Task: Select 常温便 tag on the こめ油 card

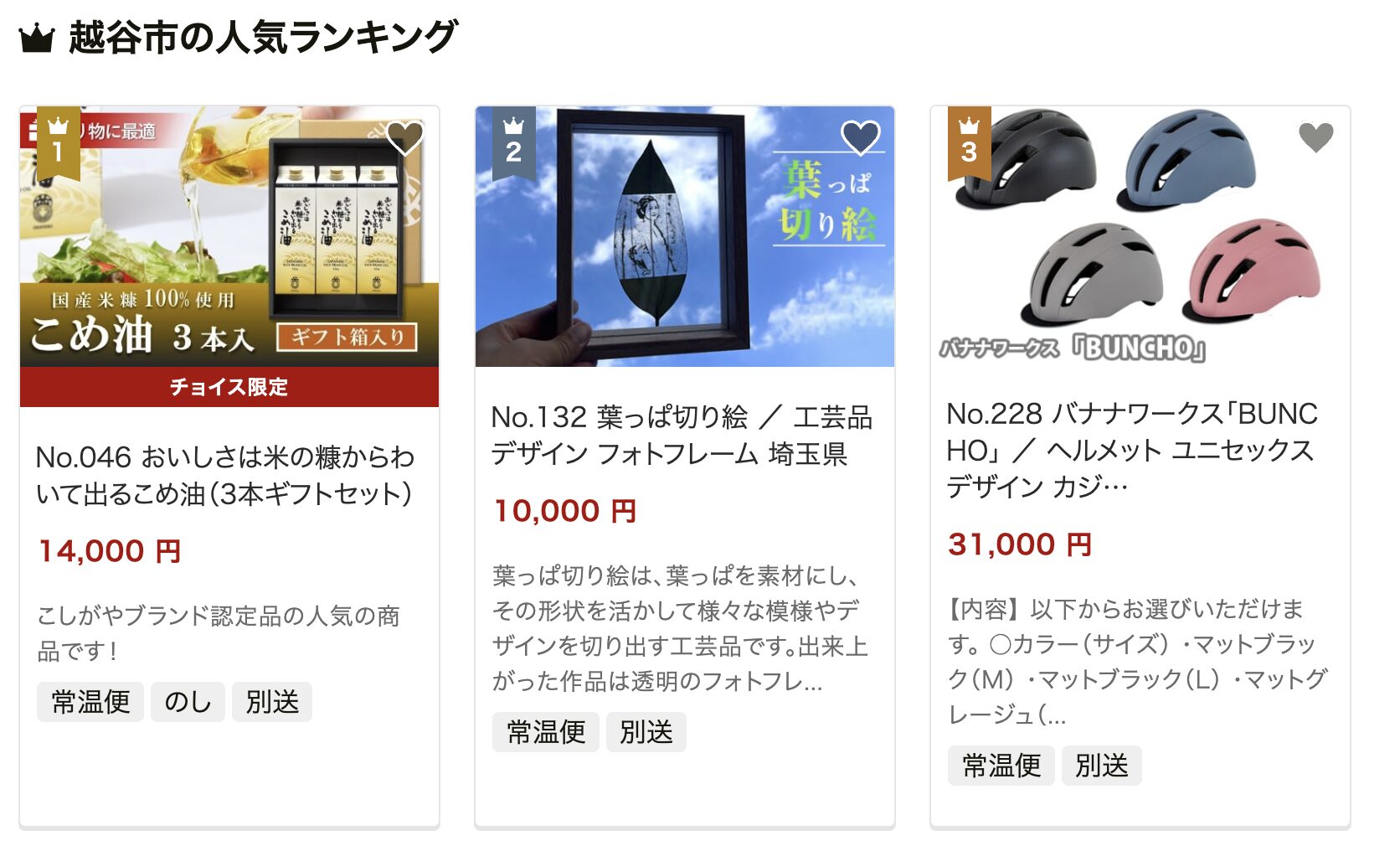Action: [x=90, y=702]
